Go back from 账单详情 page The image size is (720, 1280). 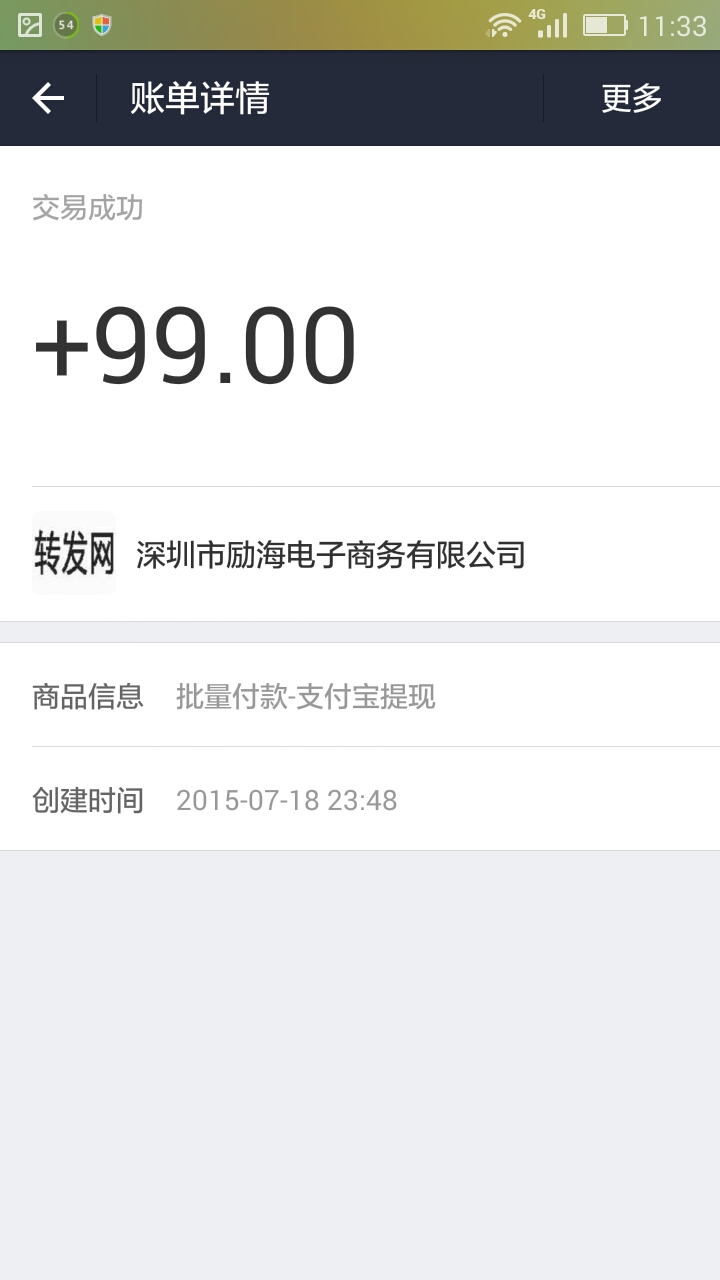pos(48,98)
